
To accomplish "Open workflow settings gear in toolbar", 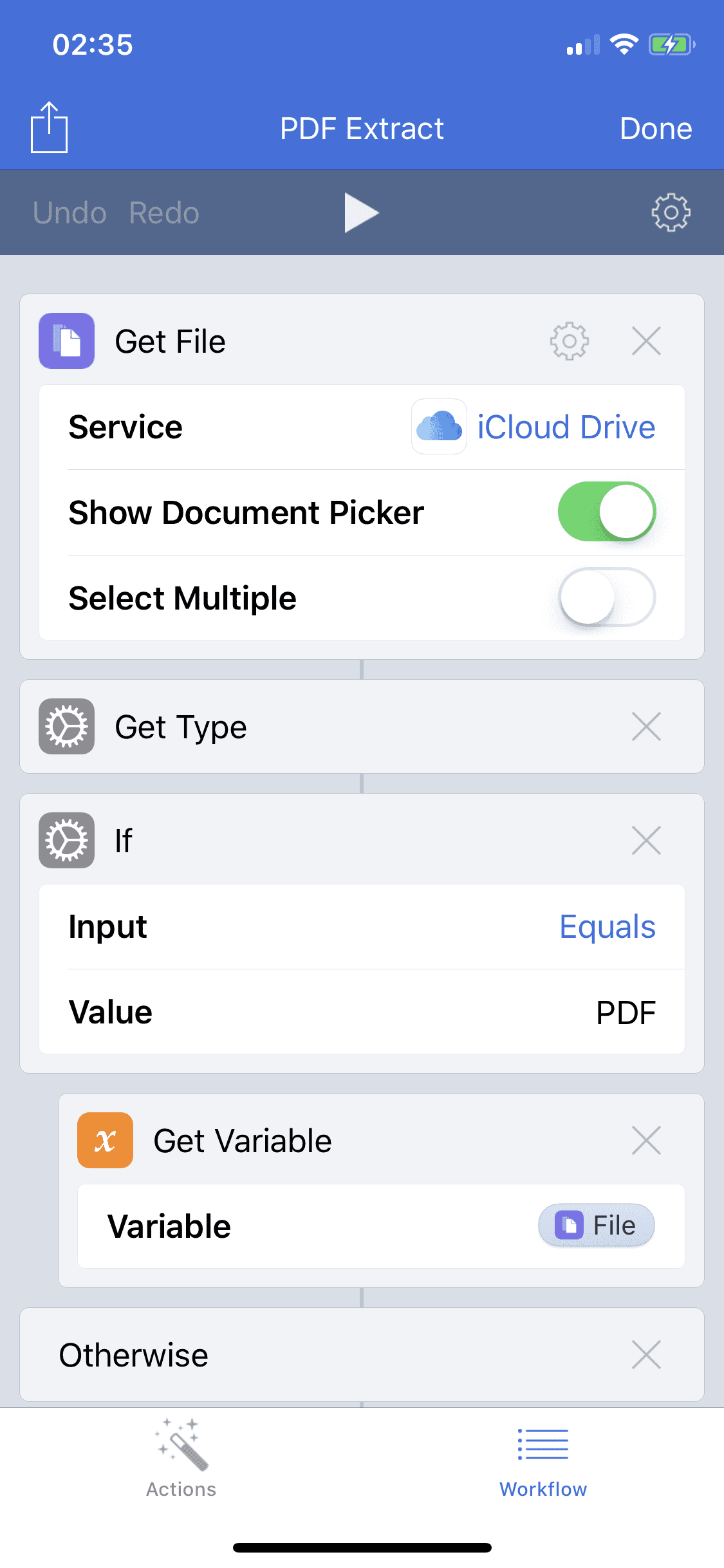I will pos(671,212).
